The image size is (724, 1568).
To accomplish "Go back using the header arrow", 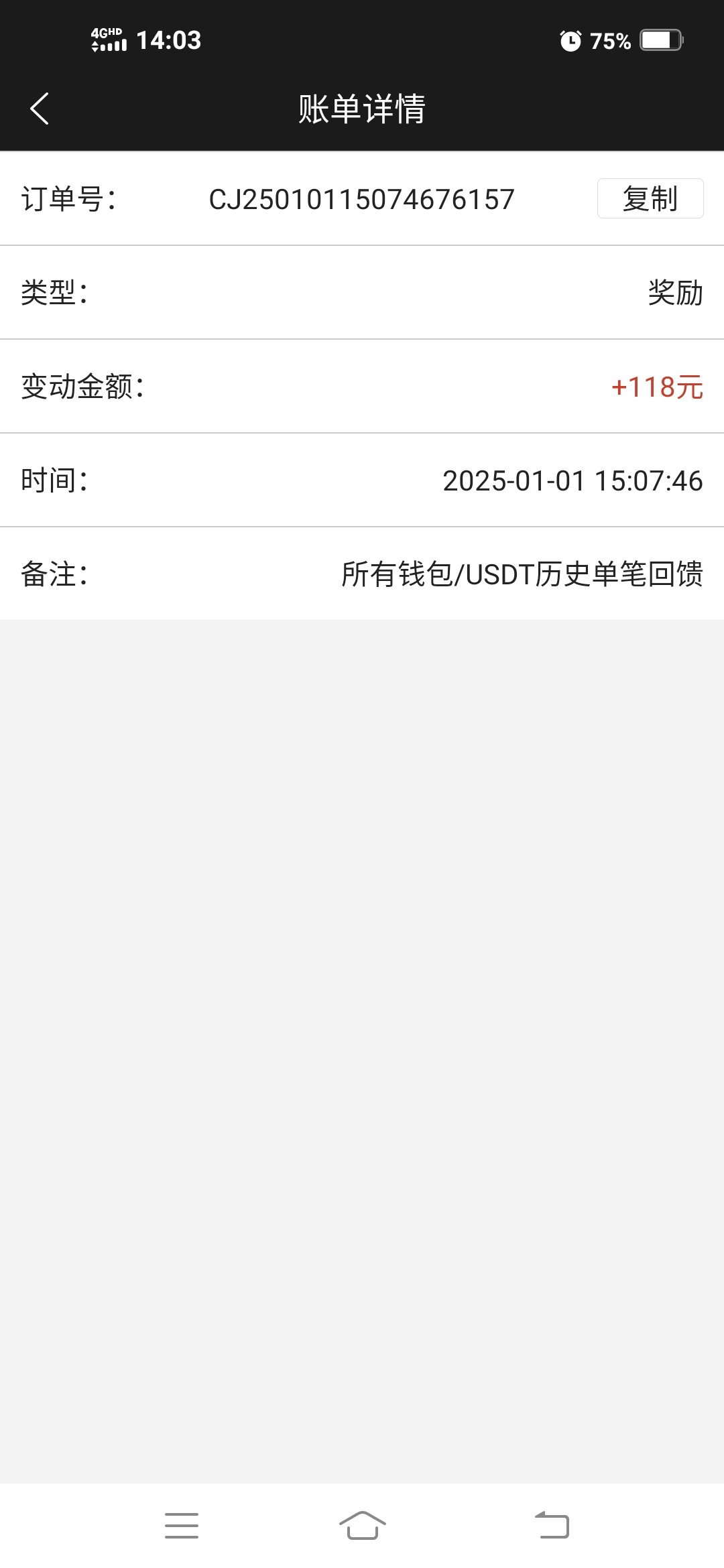I will coord(40,109).
